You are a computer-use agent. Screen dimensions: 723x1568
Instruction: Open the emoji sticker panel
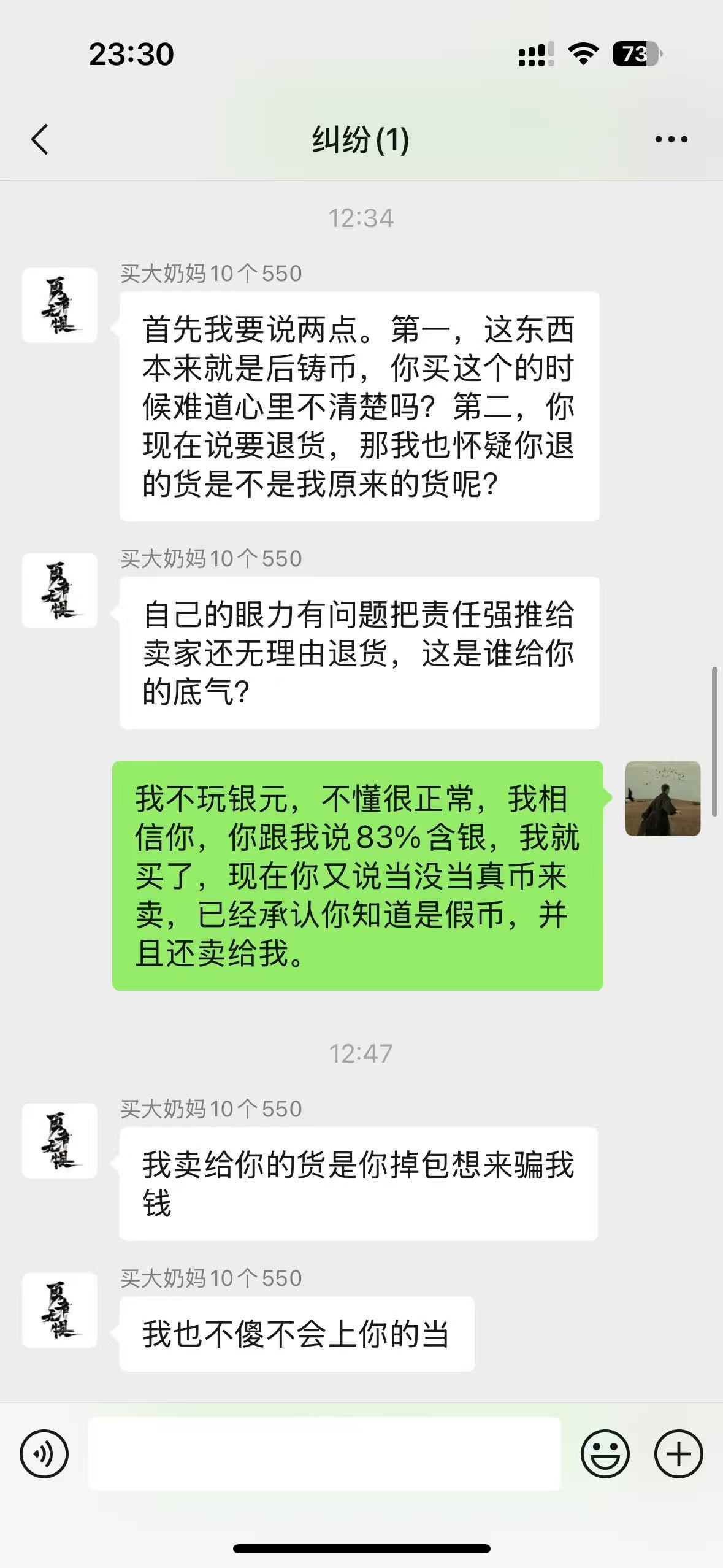[x=605, y=1454]
